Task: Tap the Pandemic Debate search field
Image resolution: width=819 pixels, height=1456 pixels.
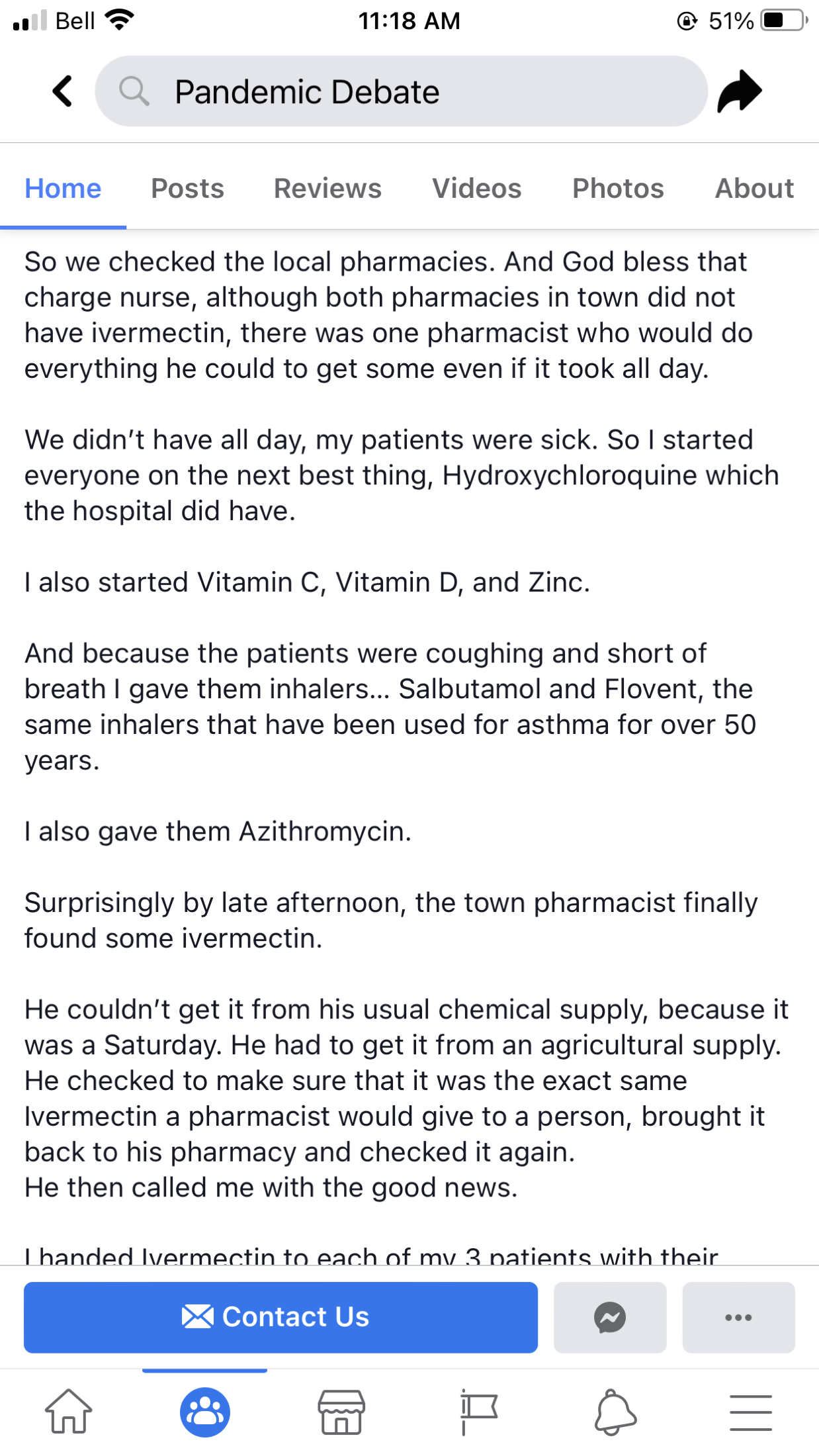Action: 401,91
